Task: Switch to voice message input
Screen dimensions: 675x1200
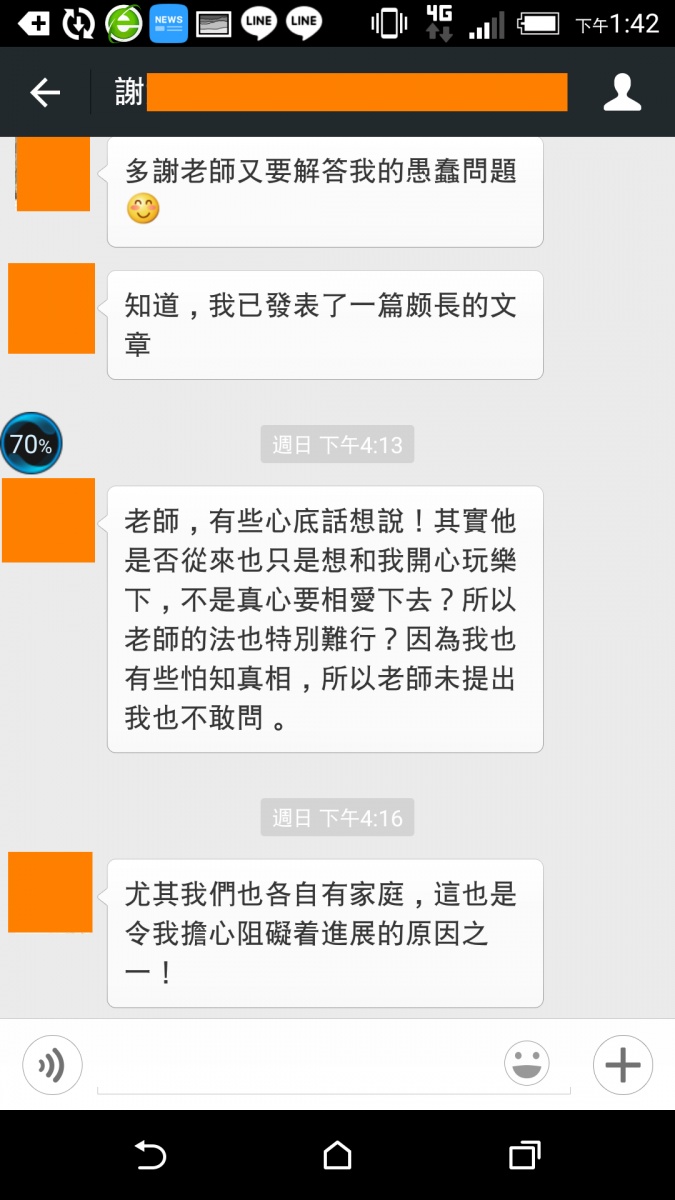Action: click(x=52, y=1064)
